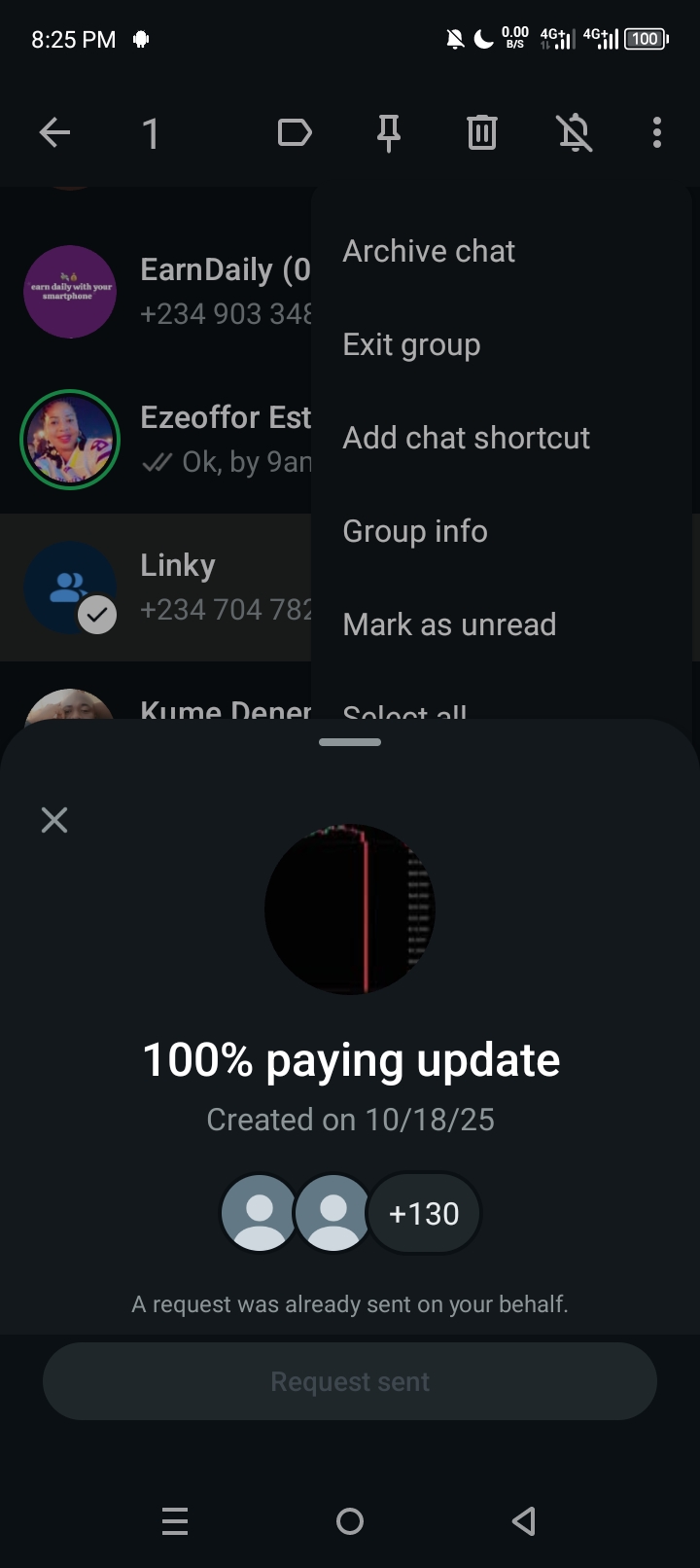Pin the selected chat

[x=389, y=132]
